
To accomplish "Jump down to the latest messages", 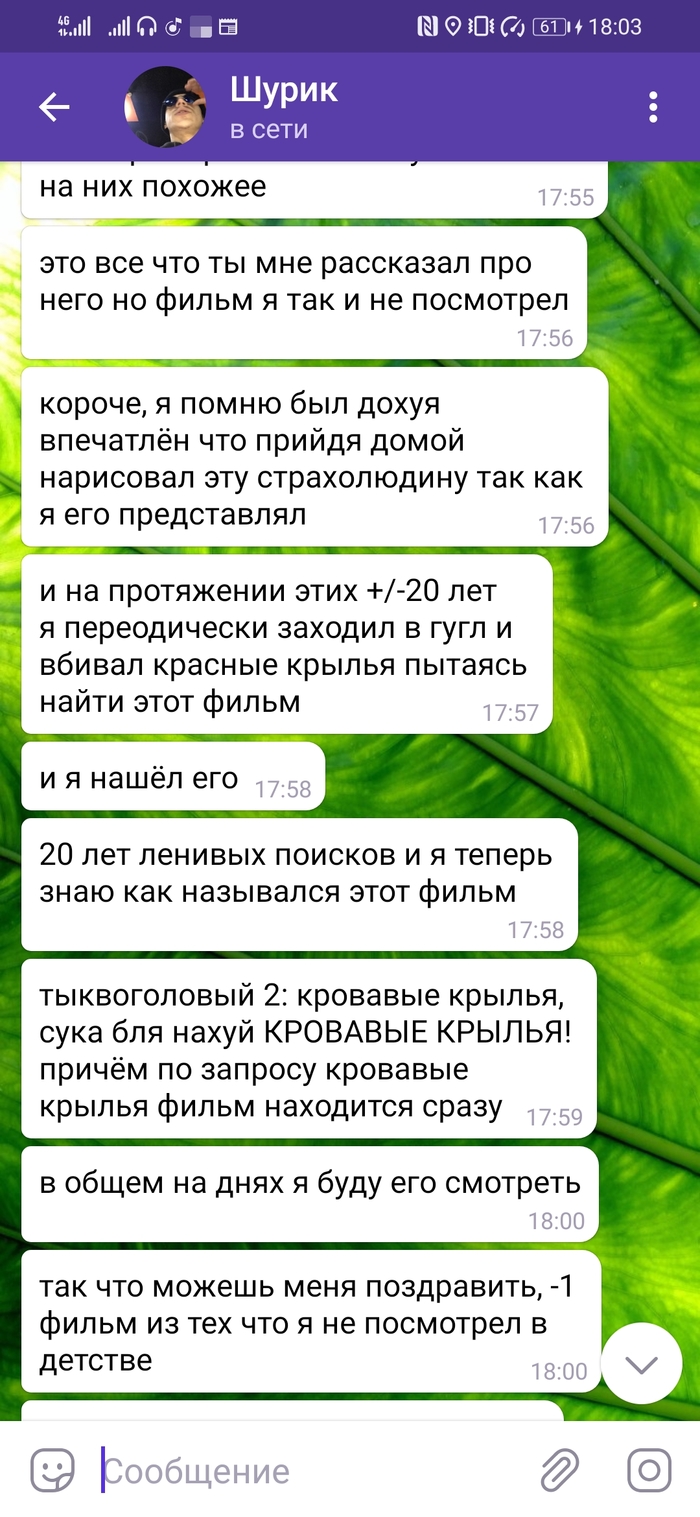I will click(641, 1364).
